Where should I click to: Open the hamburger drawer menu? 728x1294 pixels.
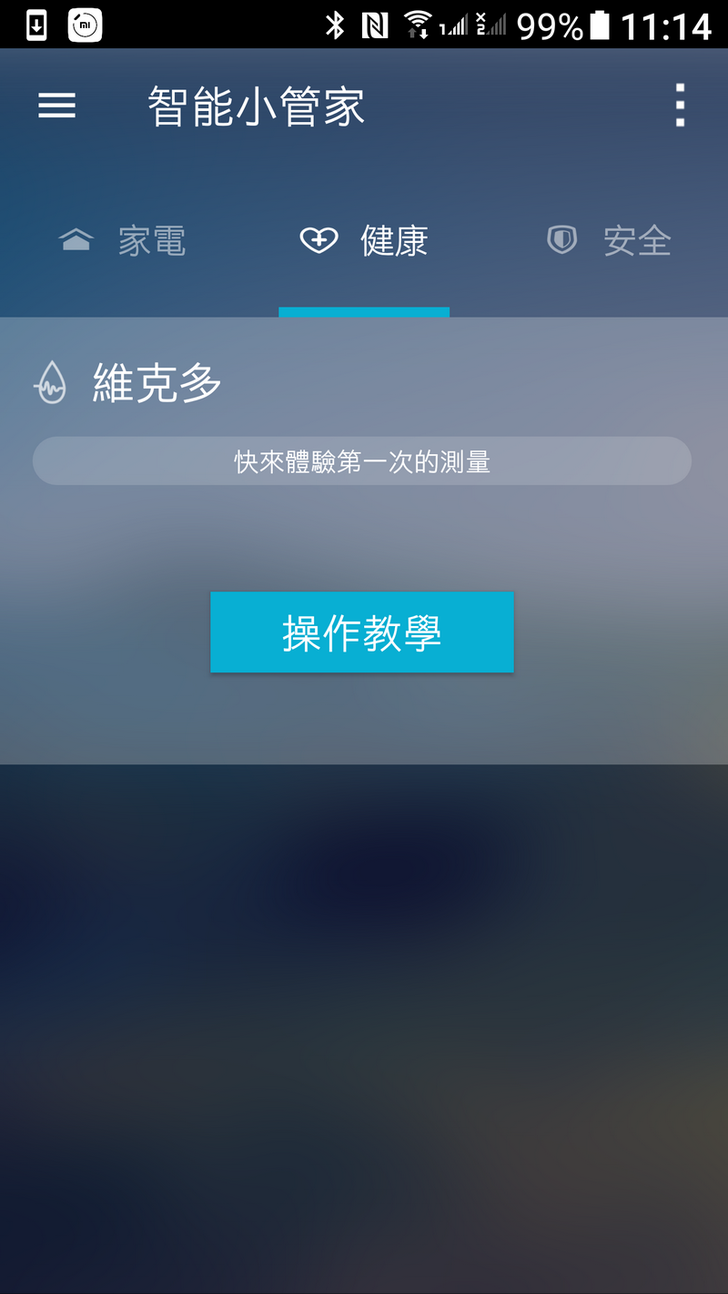point(57,106)
